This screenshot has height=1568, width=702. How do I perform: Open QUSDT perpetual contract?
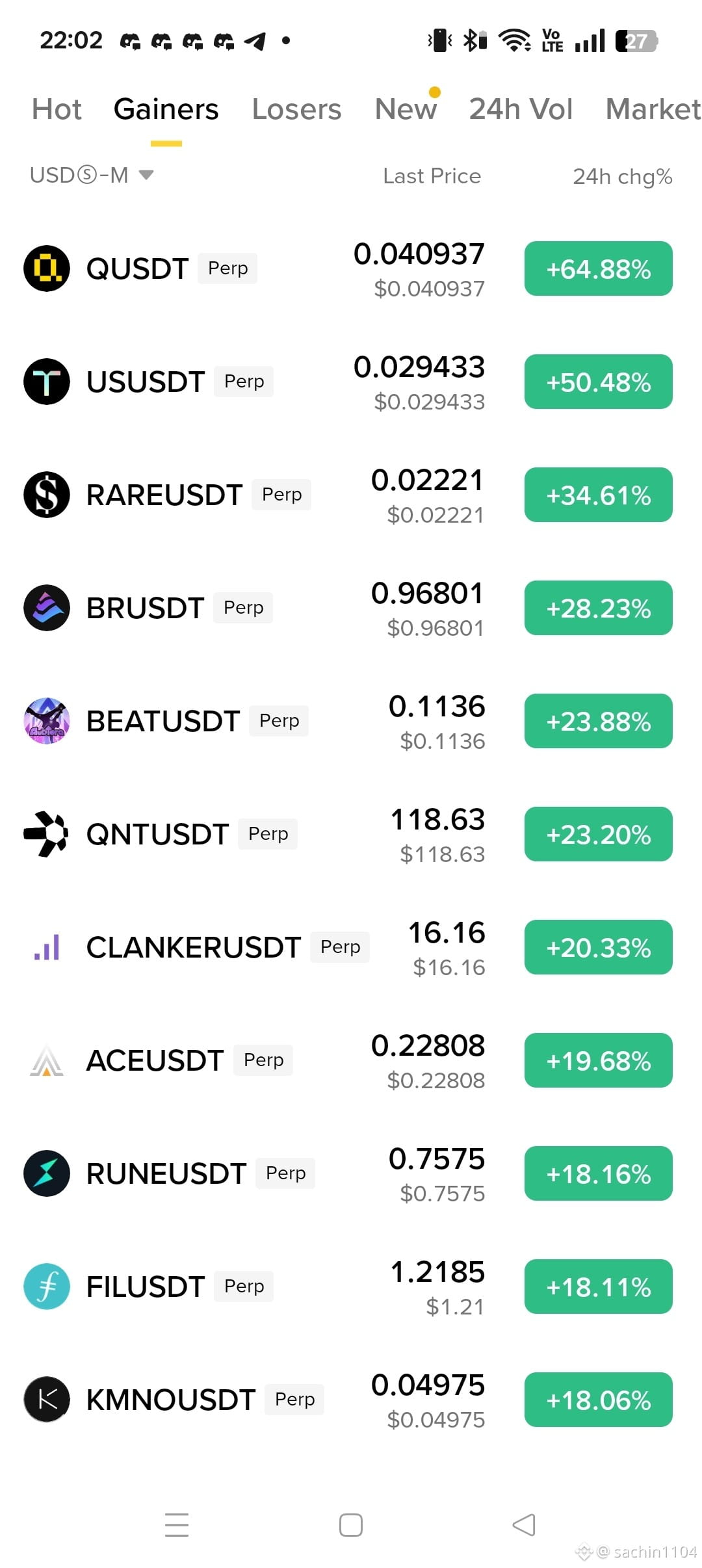351,268
